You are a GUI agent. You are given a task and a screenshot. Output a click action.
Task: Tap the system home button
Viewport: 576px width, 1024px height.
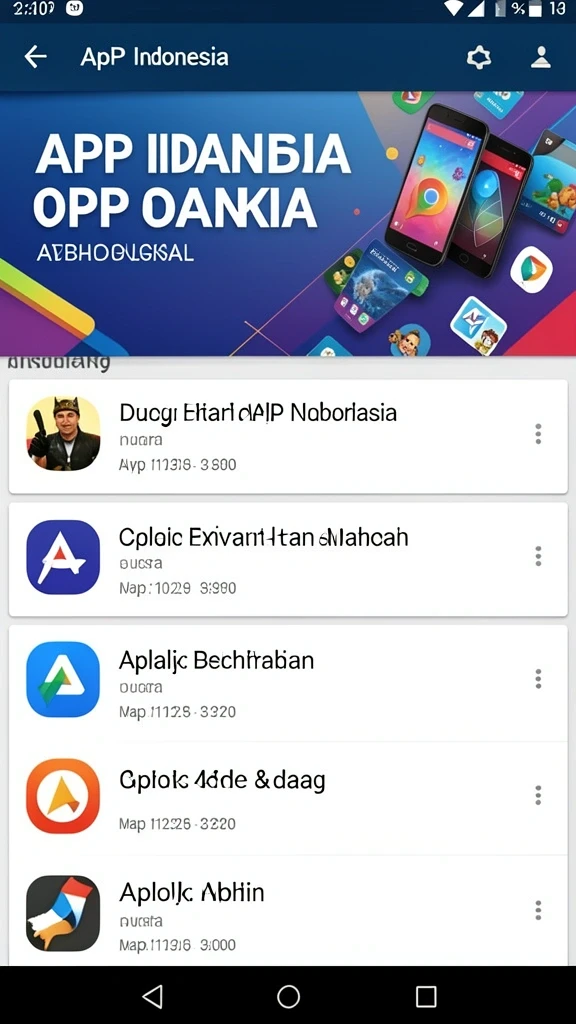[288, 997]
